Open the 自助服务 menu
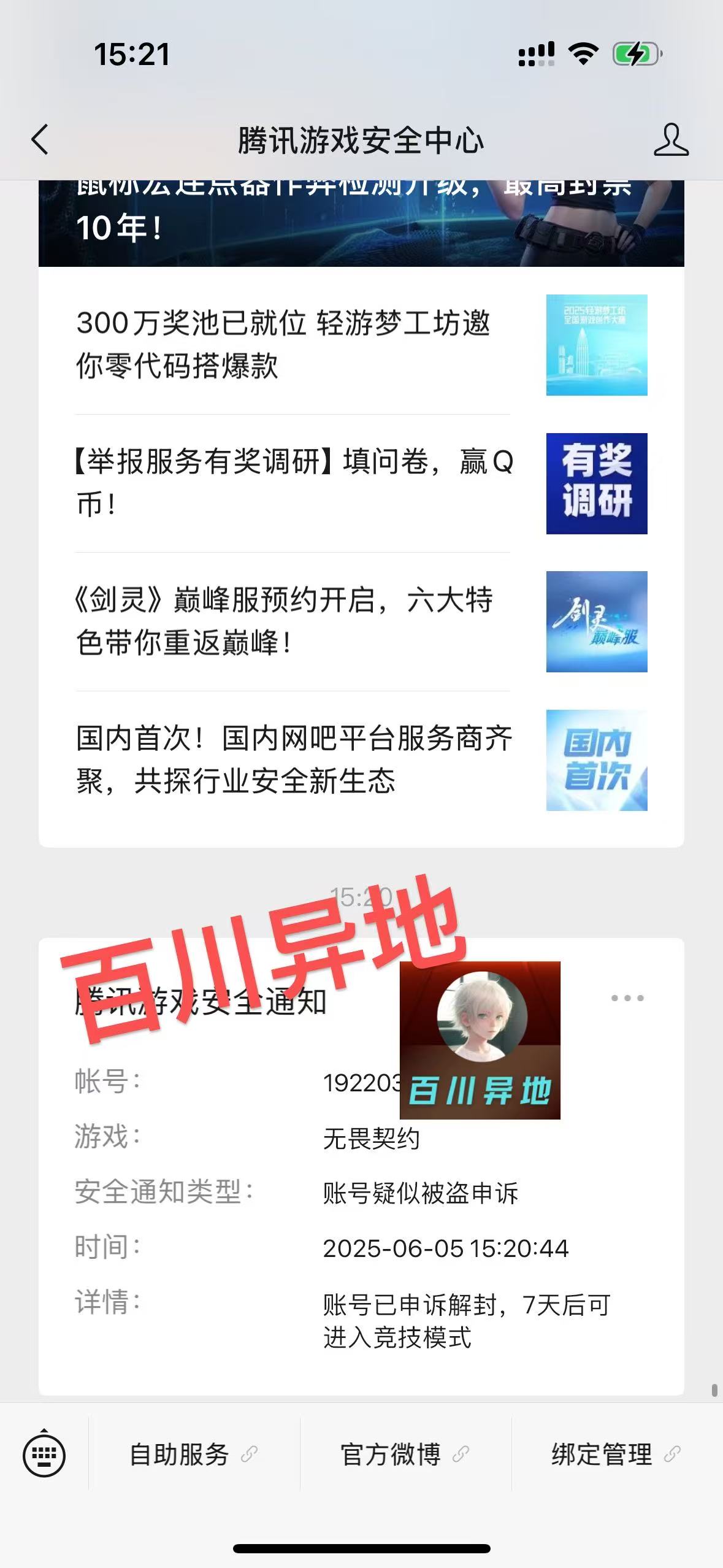Image resolution: width=723 pixels, height=1568 pixels. (x=194, y=1455)
